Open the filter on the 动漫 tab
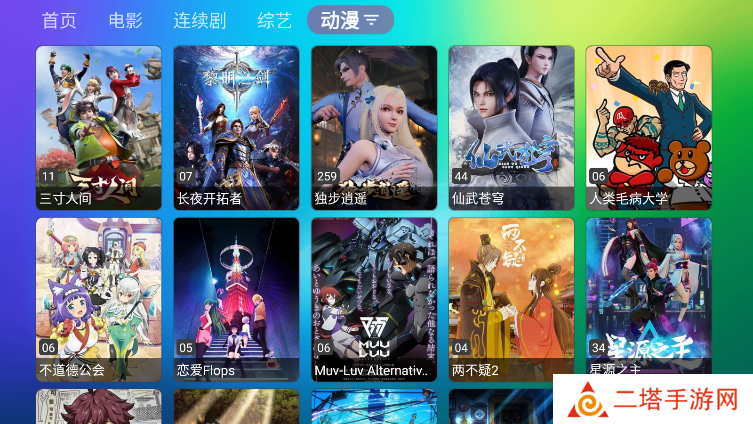 click(x=371, y=20)
